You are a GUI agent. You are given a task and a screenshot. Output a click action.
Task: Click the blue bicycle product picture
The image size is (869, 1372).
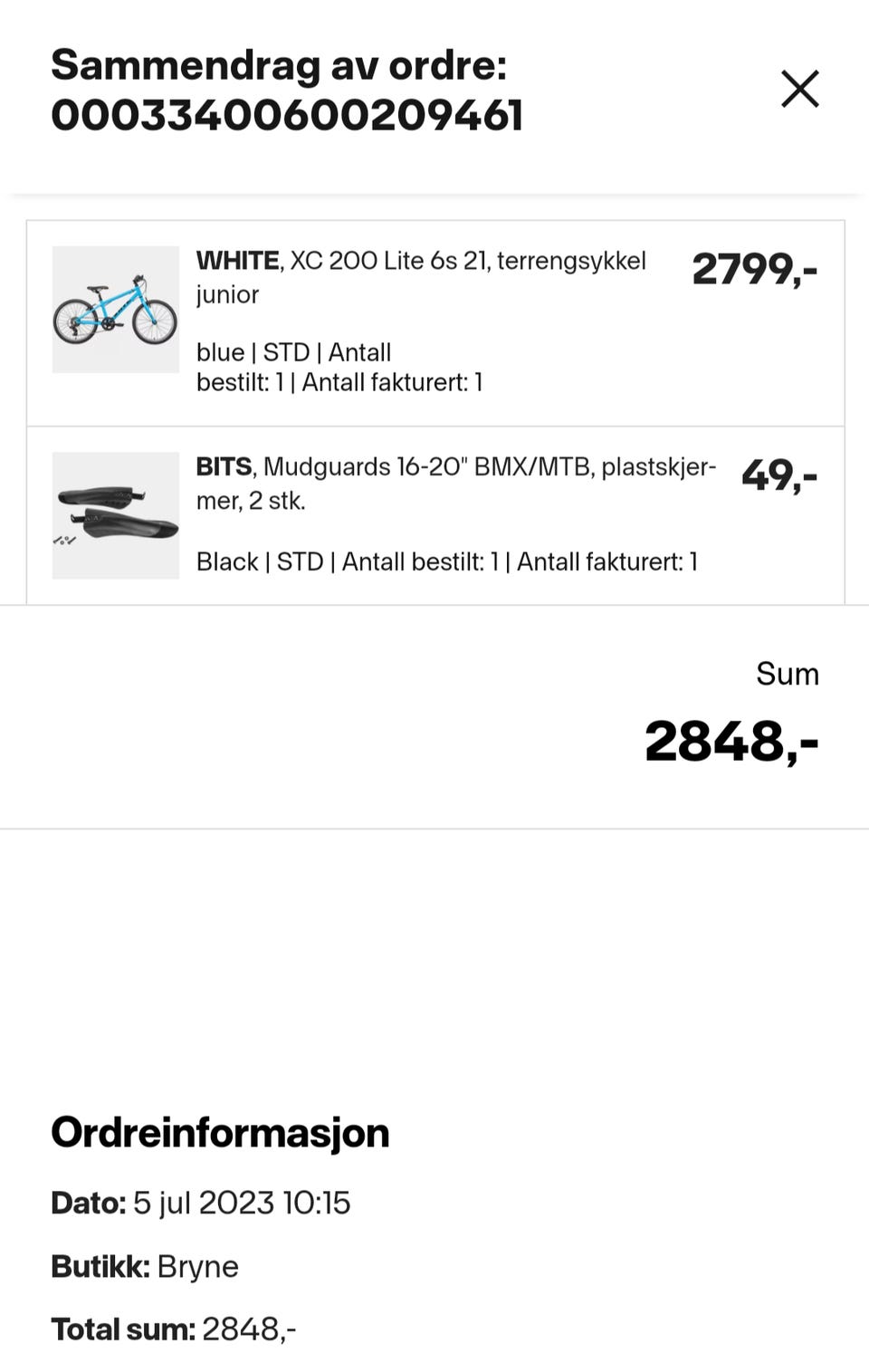(x=115, y=308)
